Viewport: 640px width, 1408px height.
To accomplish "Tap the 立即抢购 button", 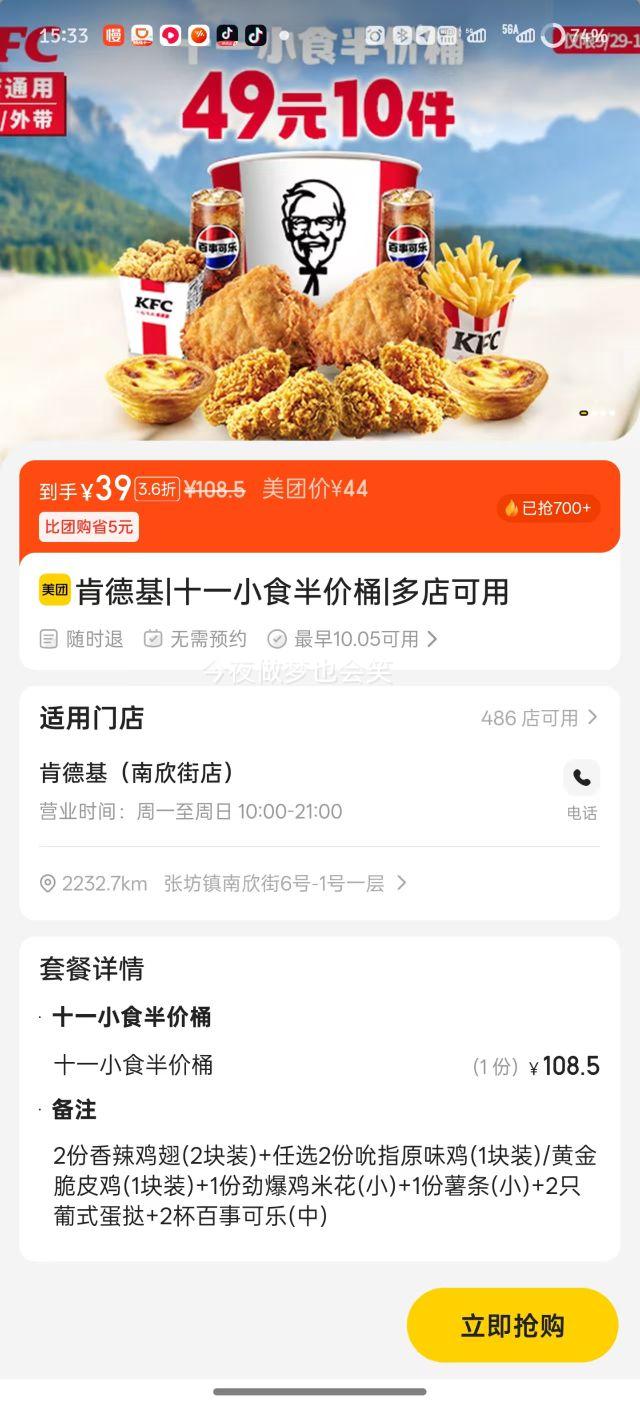I will (x=512, y=1325).
